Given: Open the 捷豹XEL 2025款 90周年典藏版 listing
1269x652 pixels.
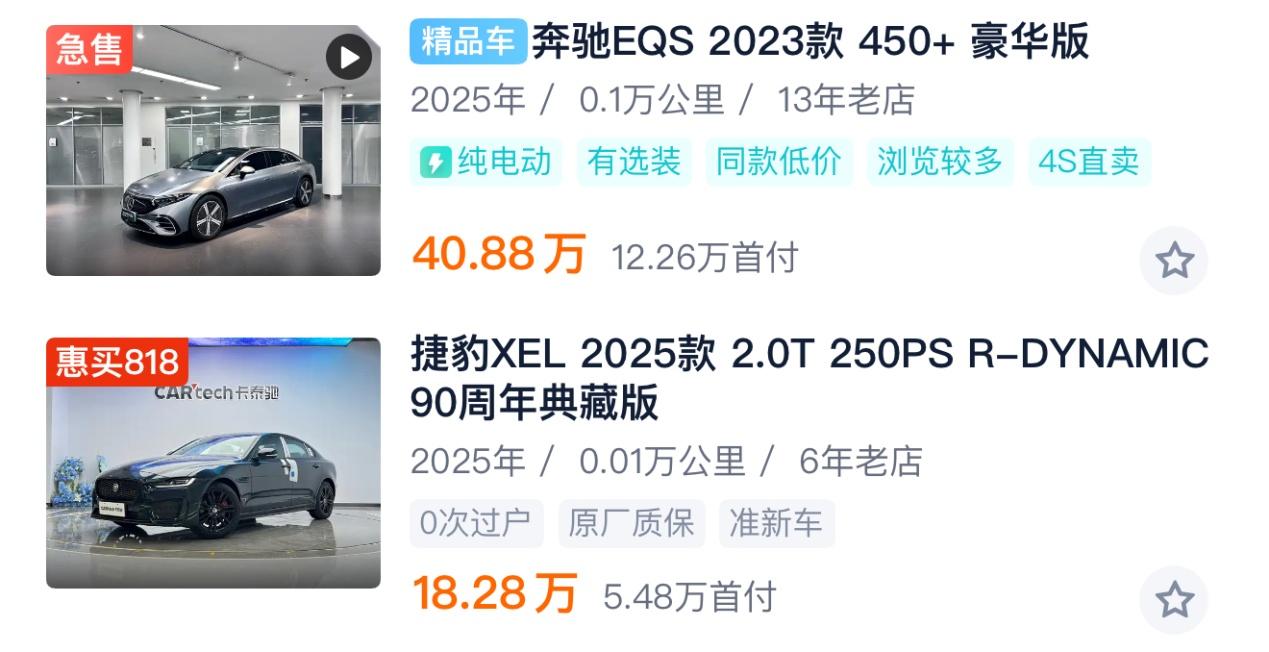Looking at the screenshot, I should [808, 378].
